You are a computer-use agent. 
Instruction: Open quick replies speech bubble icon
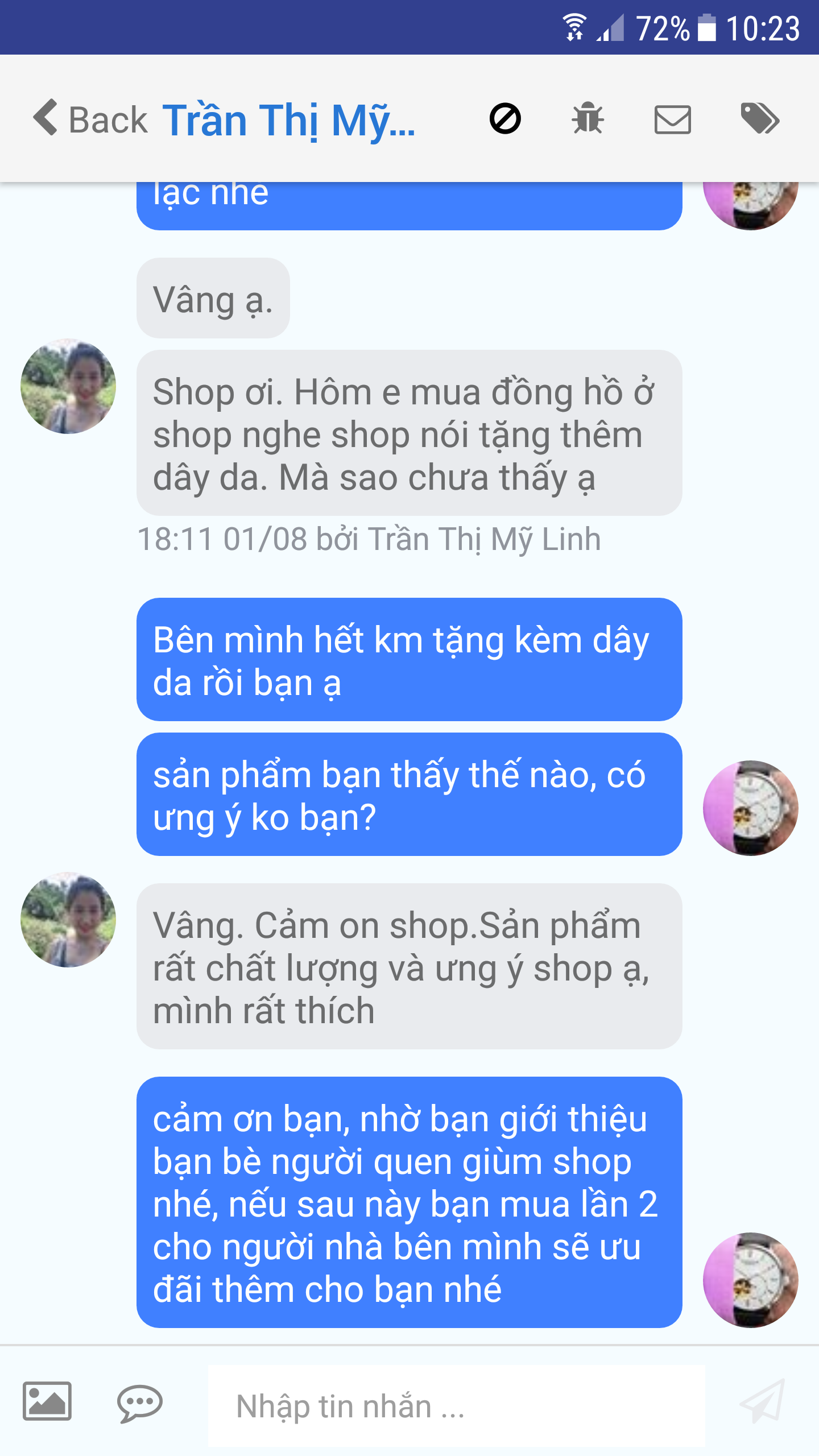tap(139, 1403)
